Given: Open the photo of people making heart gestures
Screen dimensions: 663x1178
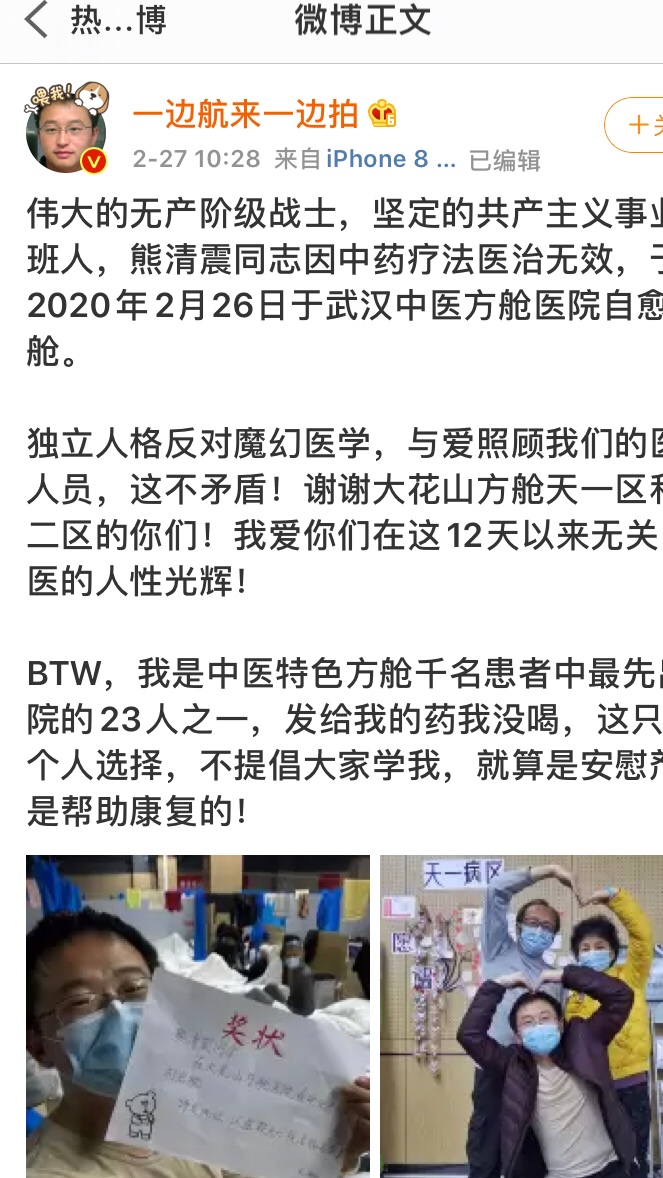Looking at the screenshot, I should coord(522,1015).
